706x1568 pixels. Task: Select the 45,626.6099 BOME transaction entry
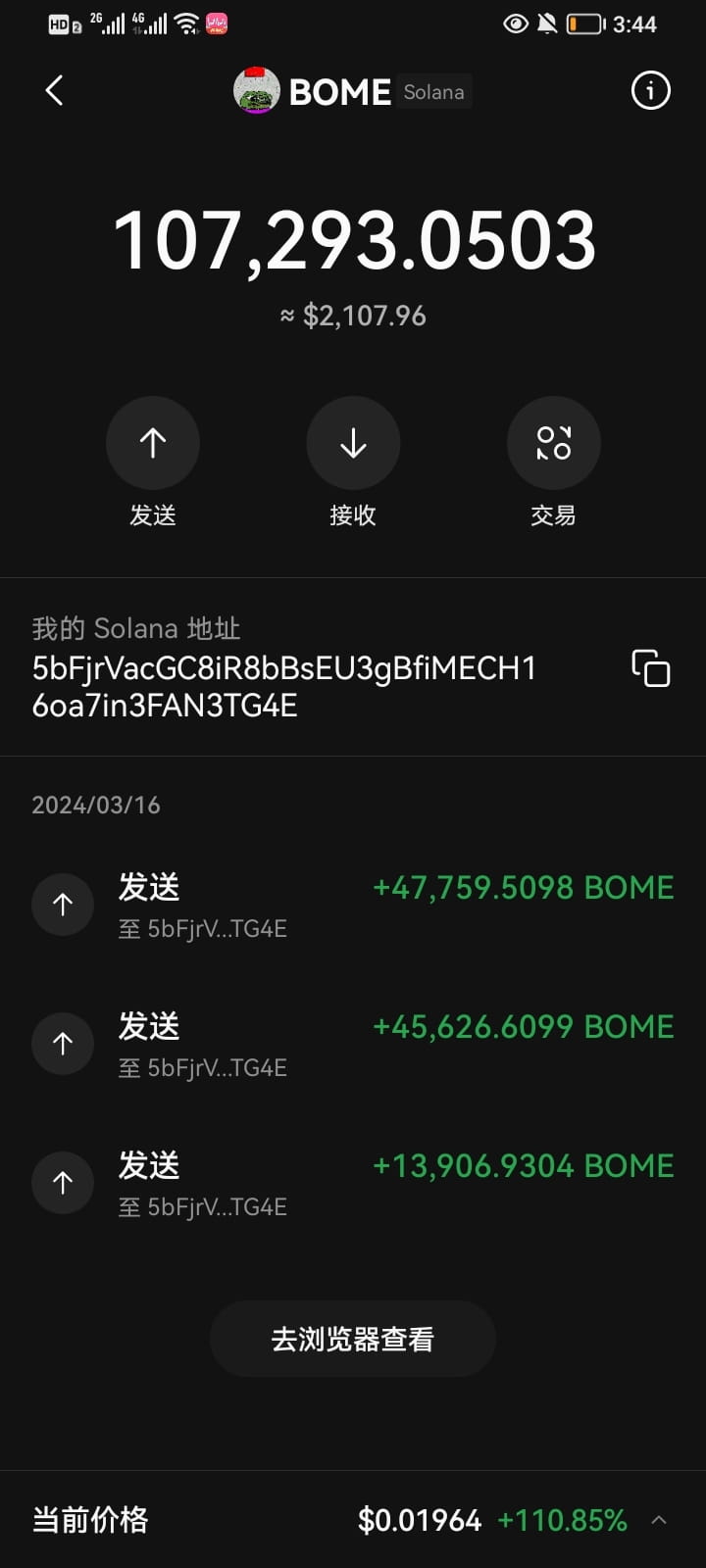[353, 1043]
